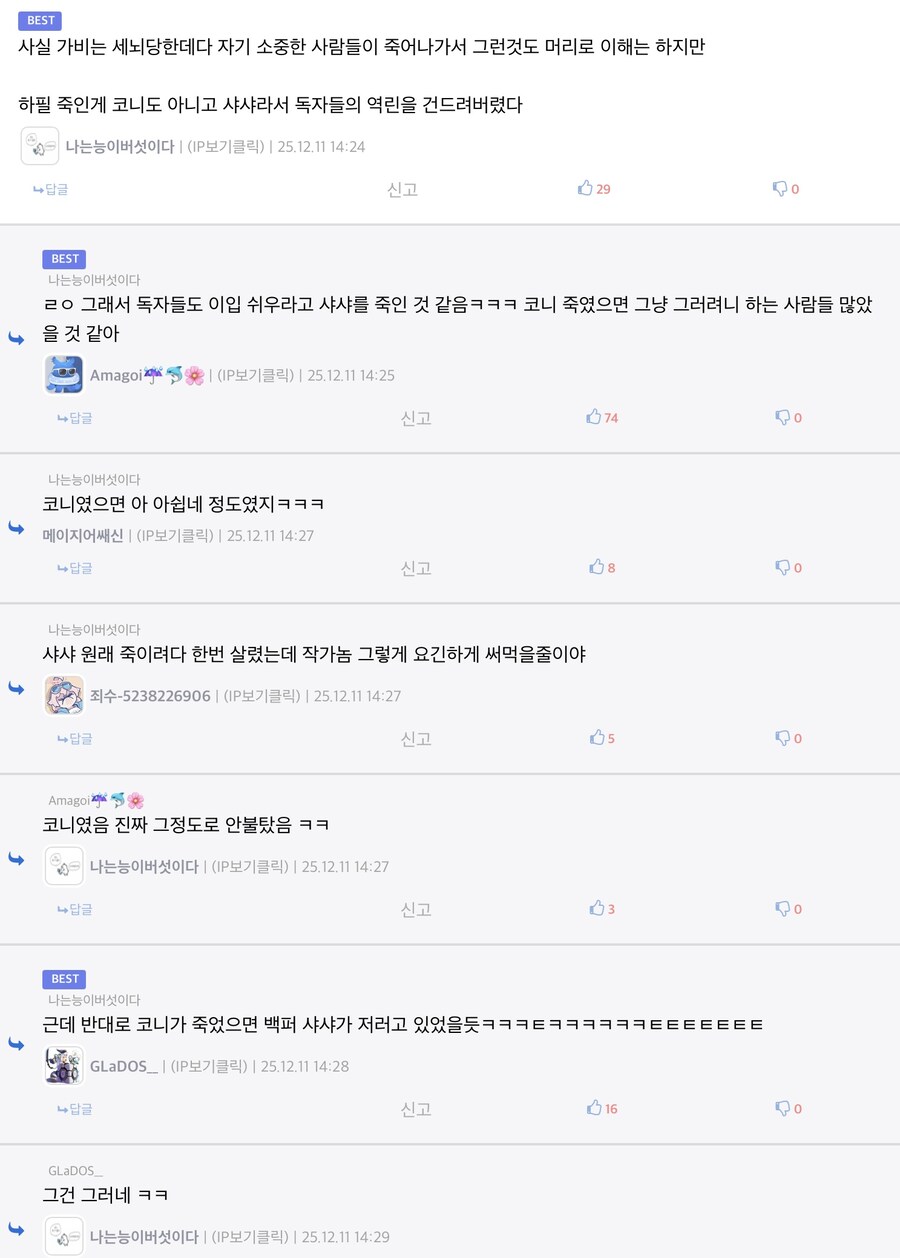Image resolution: width=900 pixels, height=1258 pixels.
Task: Open Amagoi's profile avatar
Action: tap(63, 374)
